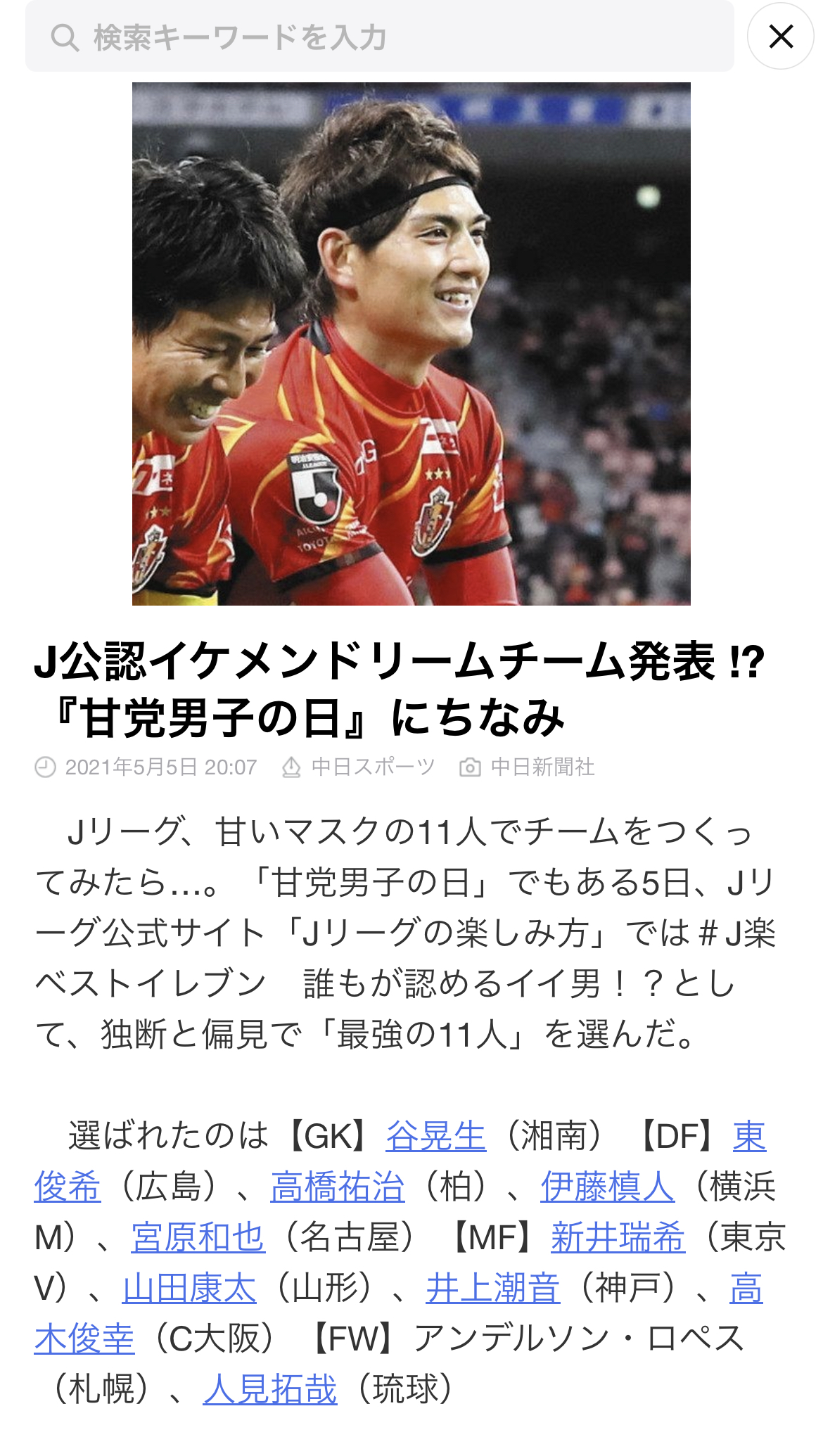The width and height of the screenshot is (823, 1456).
Task: Tap the search keyword input field
Action: point(380,37)
